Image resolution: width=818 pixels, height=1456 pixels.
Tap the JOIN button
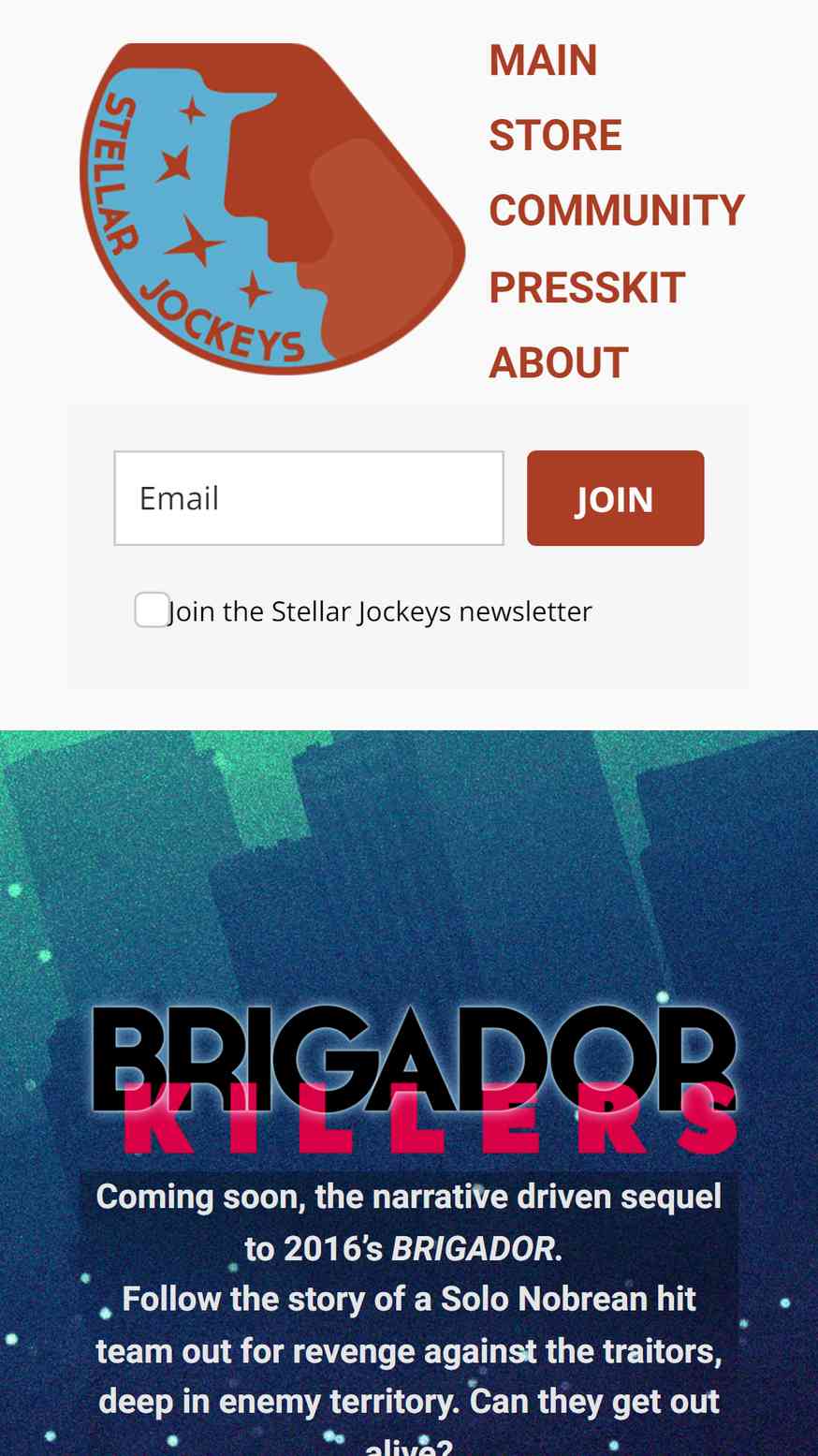(x=616, y=498)
